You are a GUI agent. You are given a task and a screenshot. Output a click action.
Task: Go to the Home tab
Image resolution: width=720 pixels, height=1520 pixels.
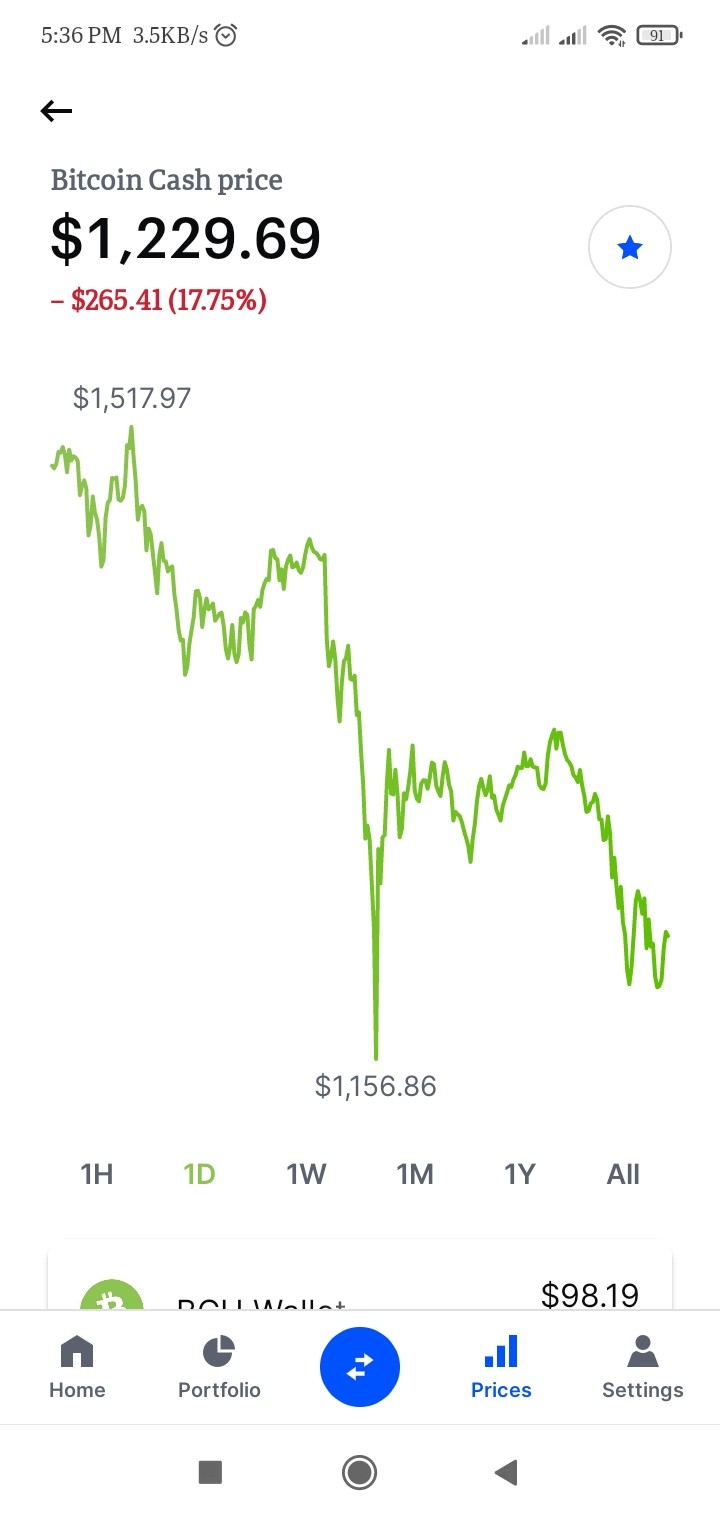pos(77,1367)
